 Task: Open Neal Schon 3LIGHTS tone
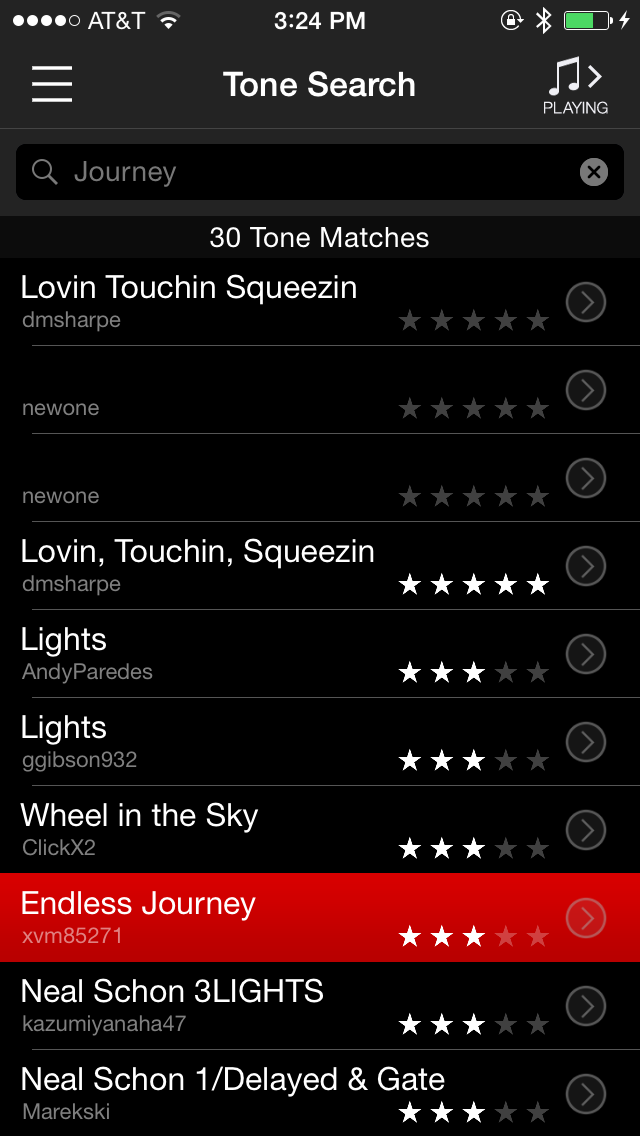172,1004
